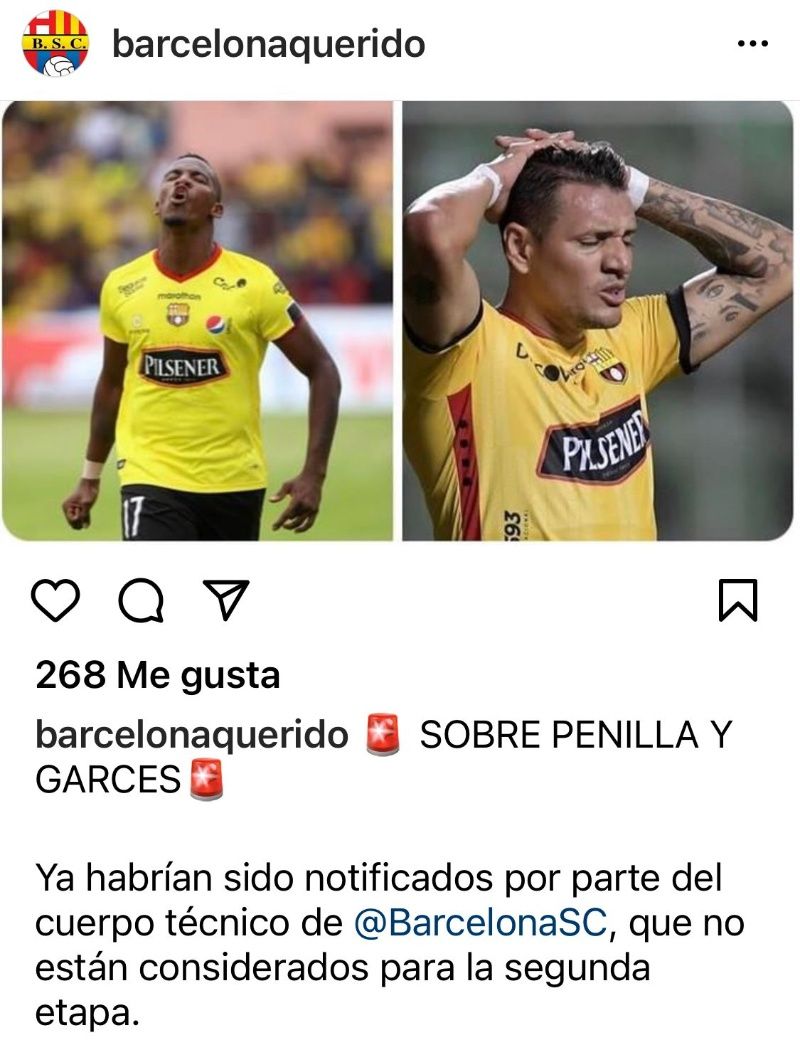Open the post's three-dot options menu
800x1040 pixels.
click(751, 44)
